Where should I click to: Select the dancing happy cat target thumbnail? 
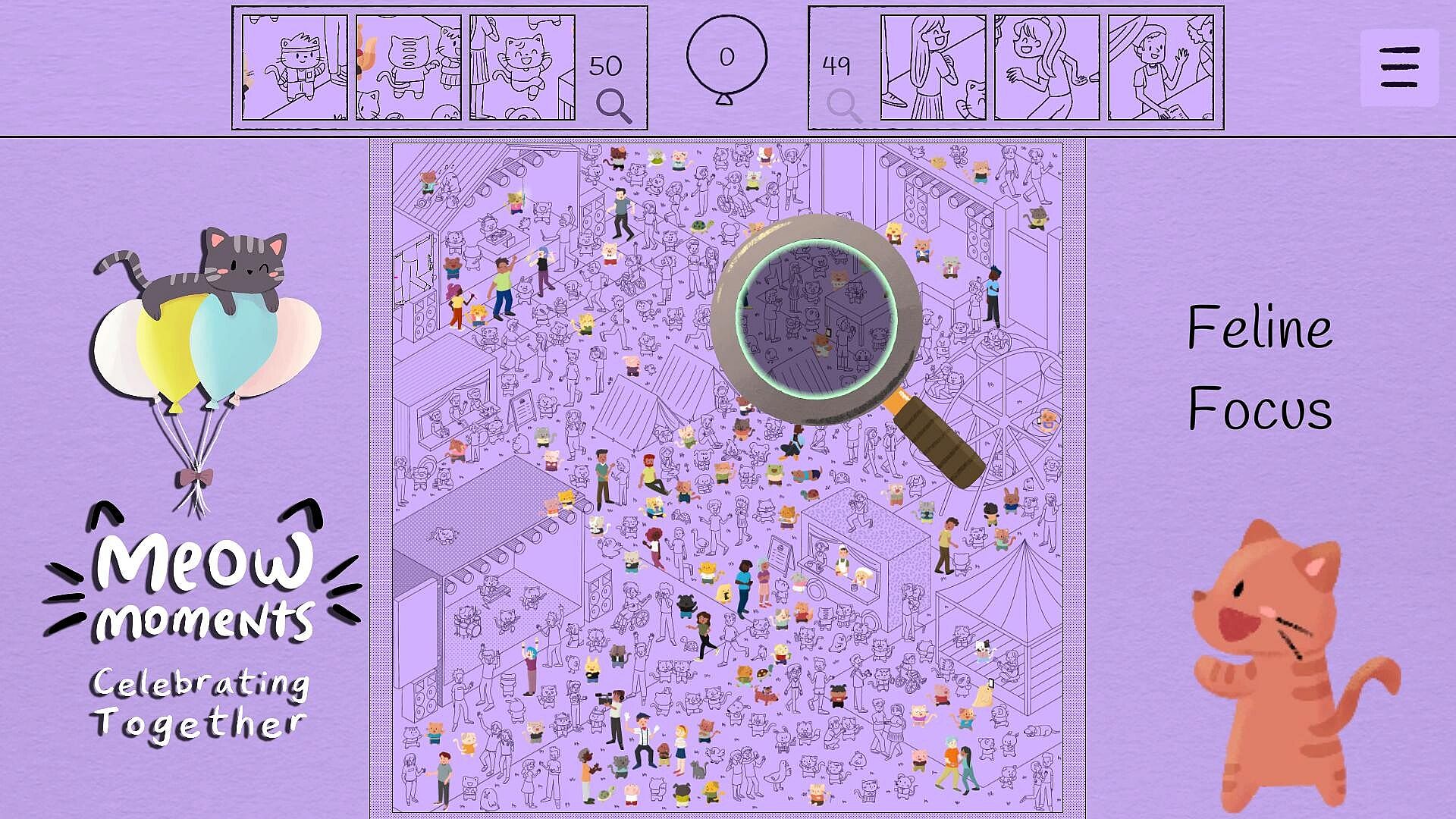pyautogui.click(x=522, y=67)
